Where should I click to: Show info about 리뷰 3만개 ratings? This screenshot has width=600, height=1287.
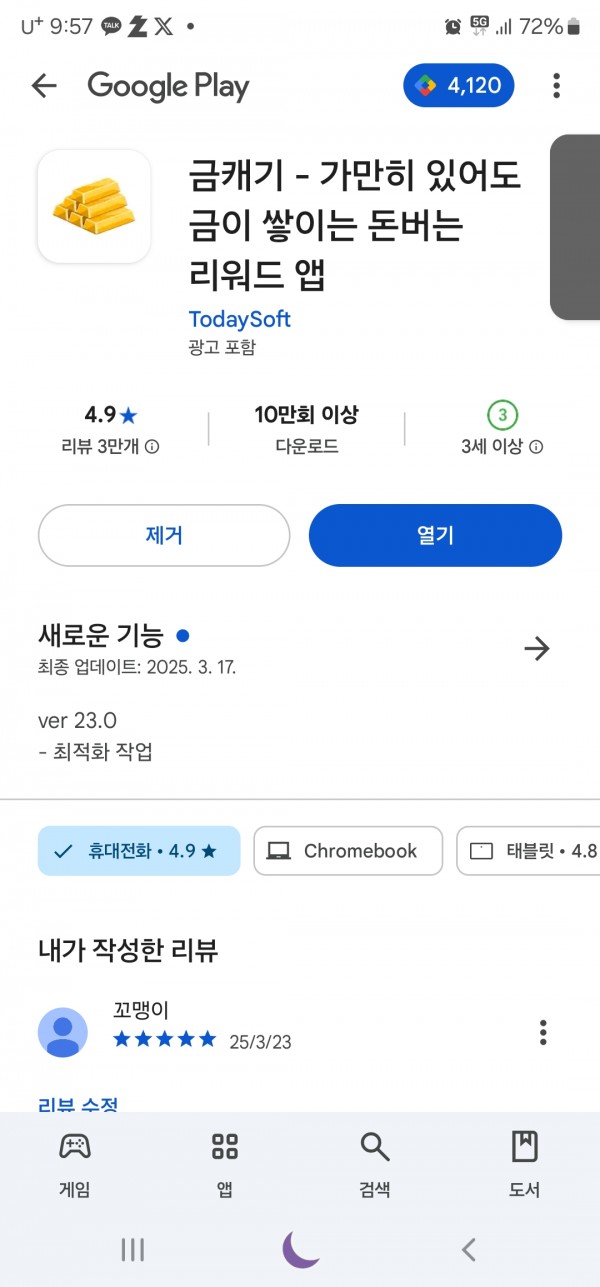(x=152, y=447)
